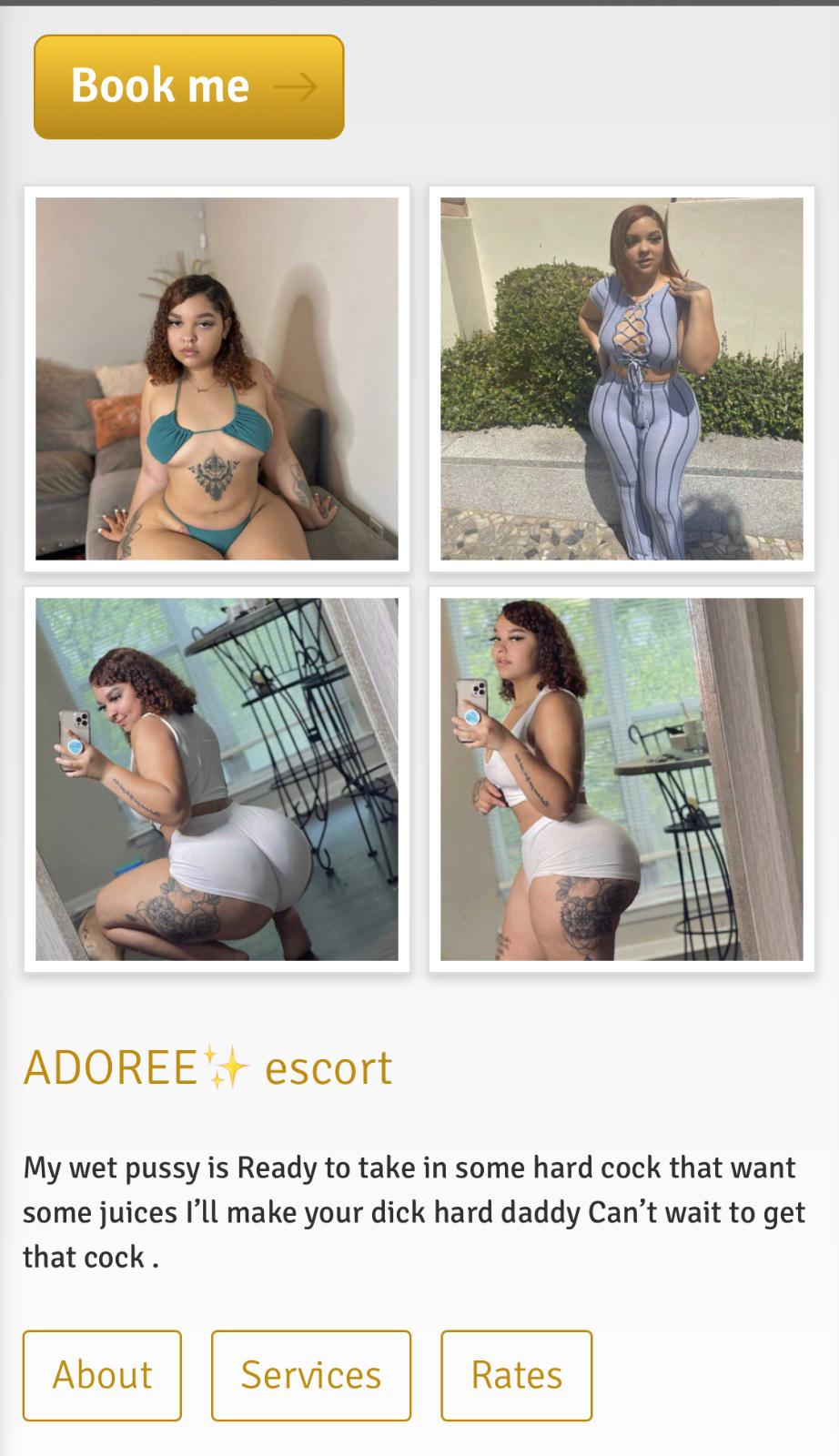Open the teal bikini photo on the couch
The height and width of the screenshot is (1456, 839).
(x=217, y=379)
